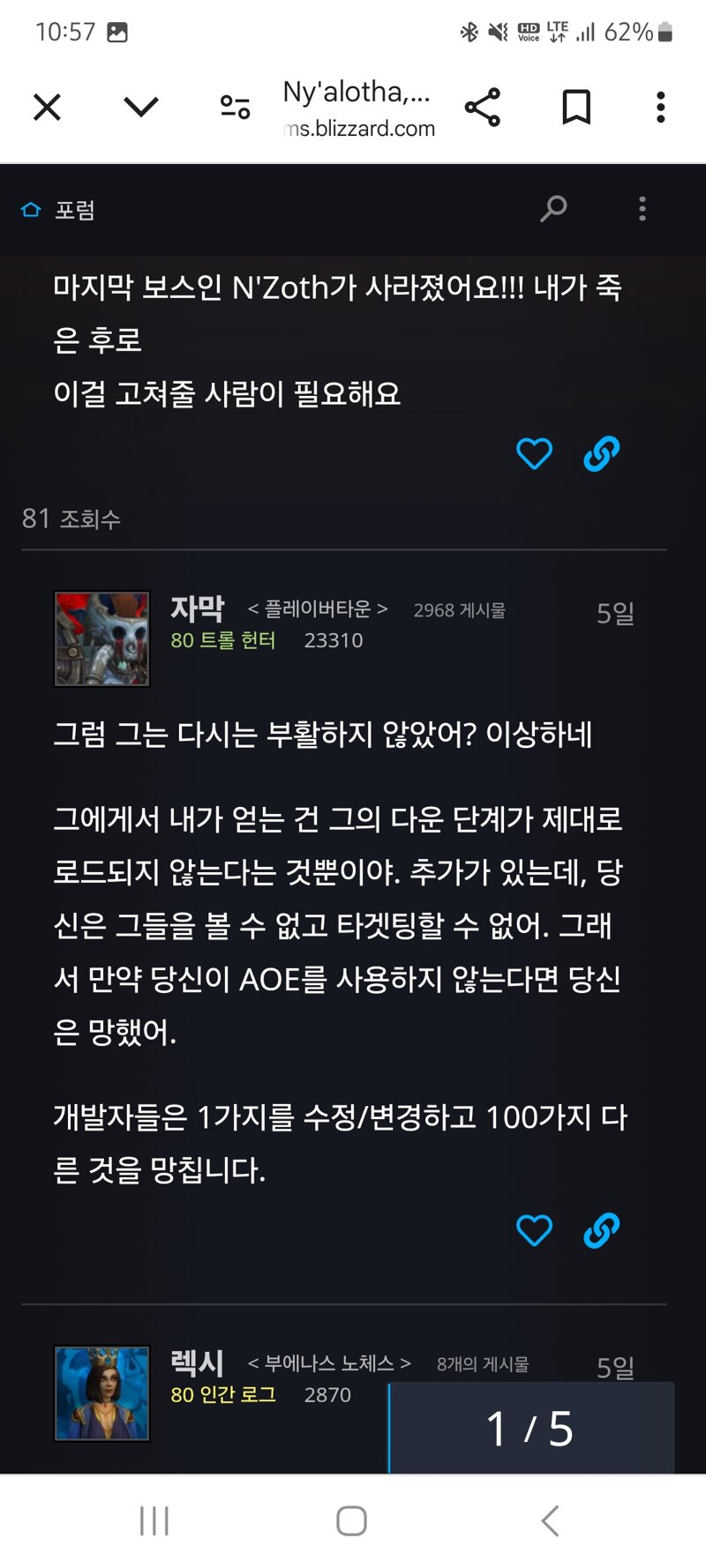Screen dimensions: 706x1568
Task: Open the browser overflow menu
Action: (660, 108)
